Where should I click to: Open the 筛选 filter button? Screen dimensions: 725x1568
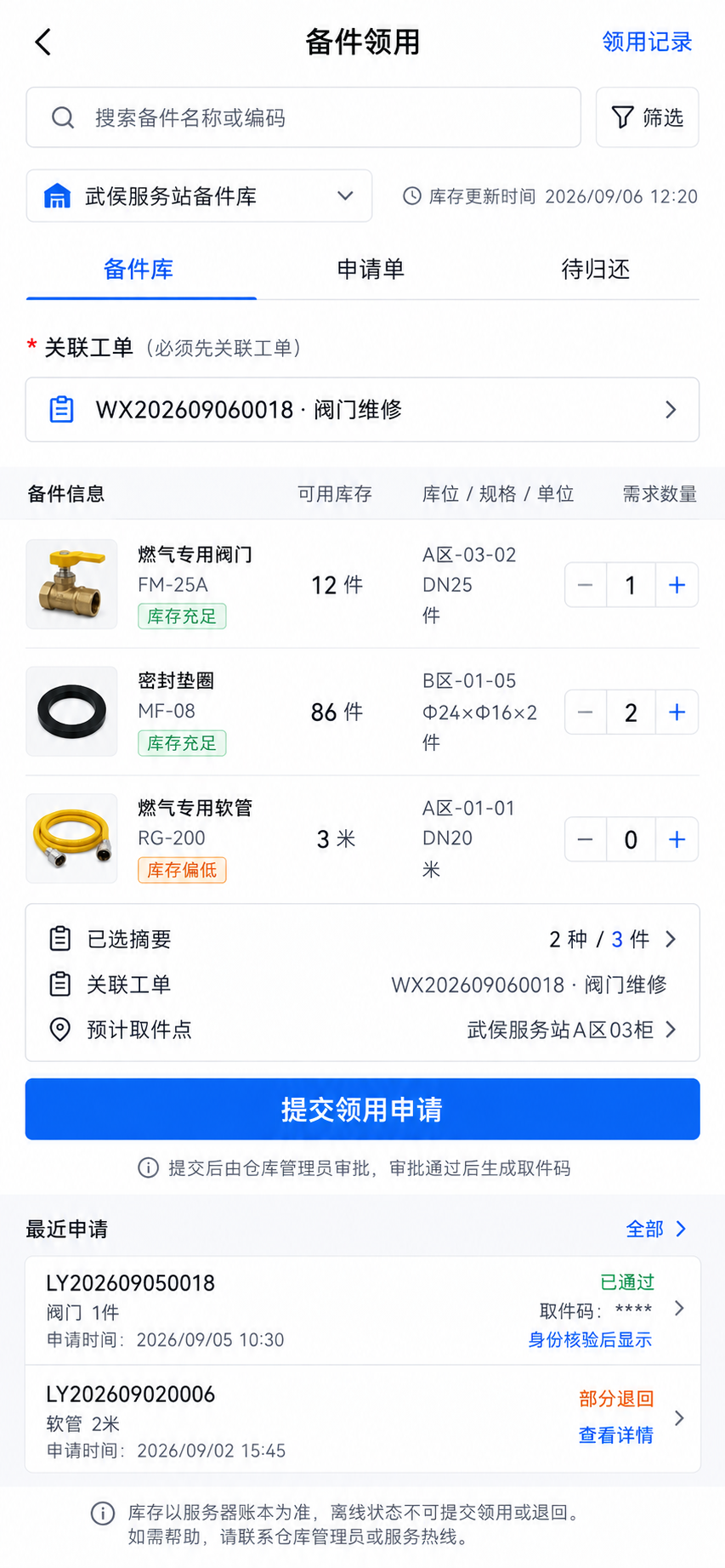pos(647,117)
